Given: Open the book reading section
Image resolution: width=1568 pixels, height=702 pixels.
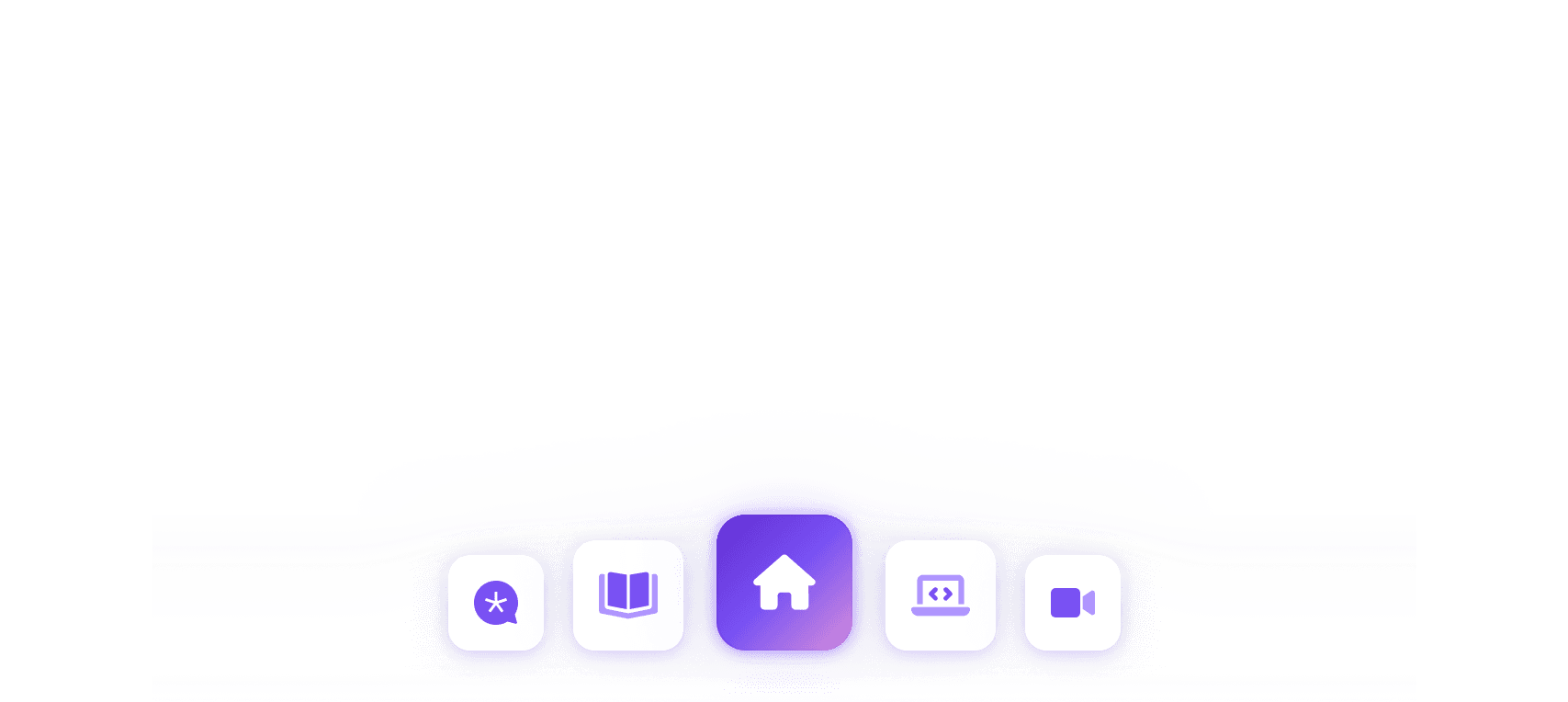Looking at the screenshot, I should coord(628,594).
